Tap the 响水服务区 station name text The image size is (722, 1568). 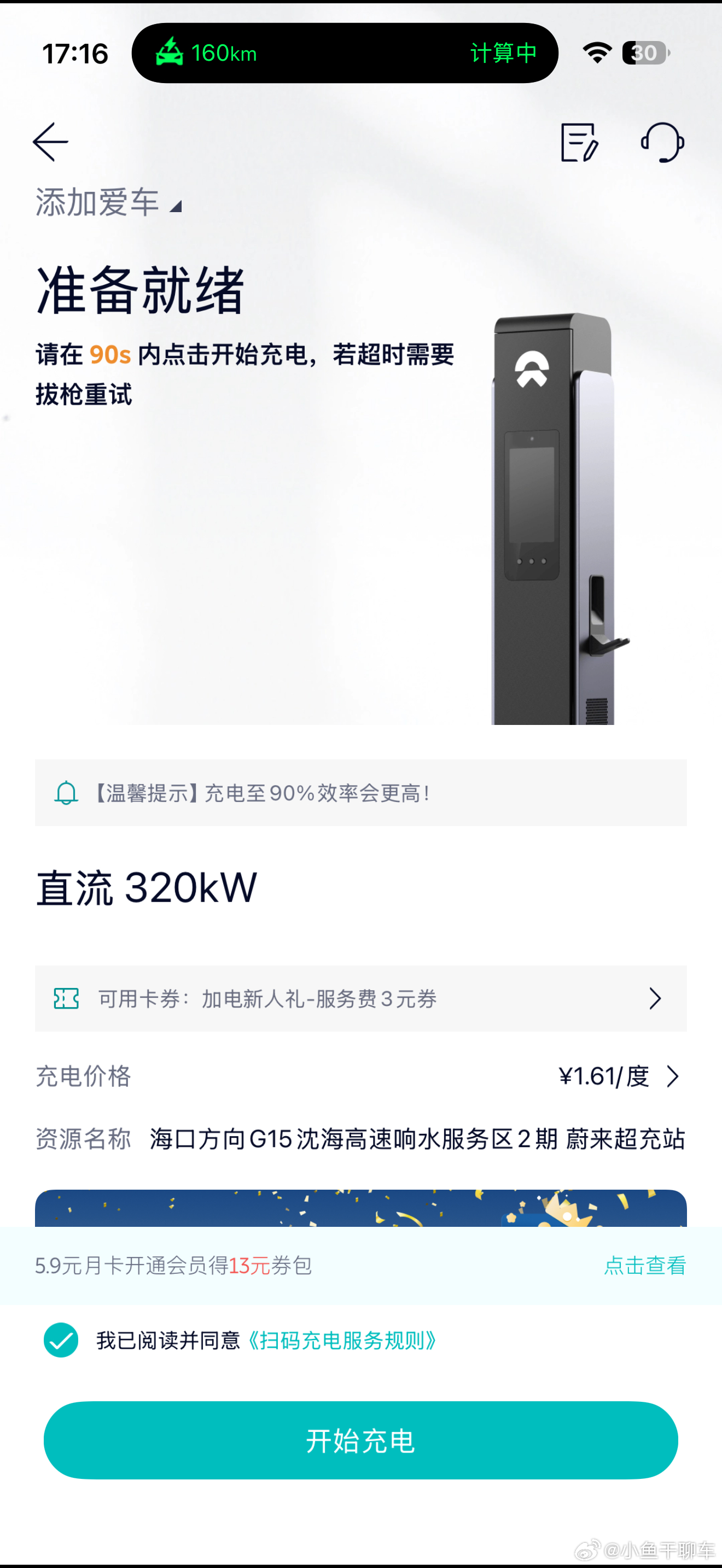(x=418, y=1139)
